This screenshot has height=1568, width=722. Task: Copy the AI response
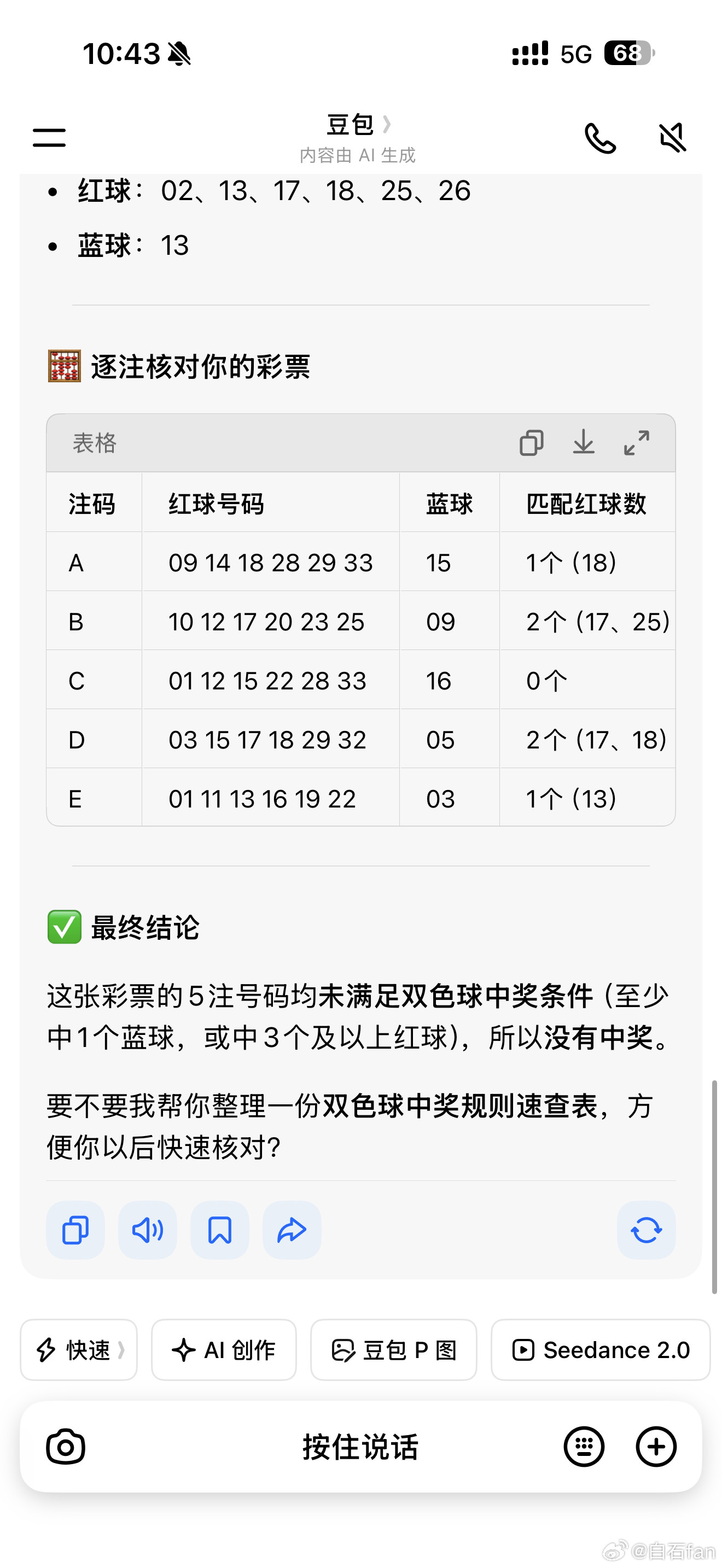(x=74, y=1230)
